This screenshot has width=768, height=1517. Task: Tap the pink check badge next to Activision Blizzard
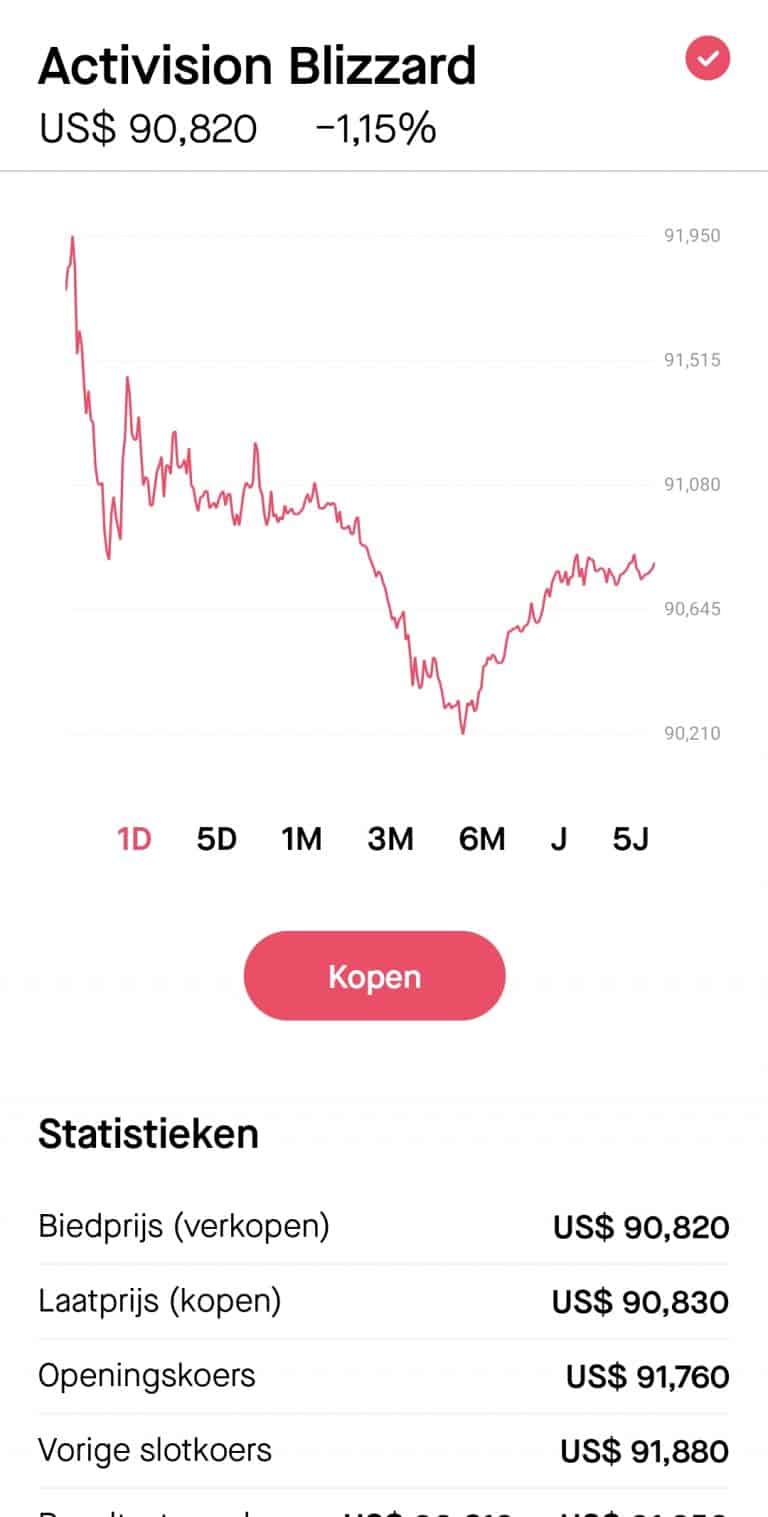click(x=708, y=59)
